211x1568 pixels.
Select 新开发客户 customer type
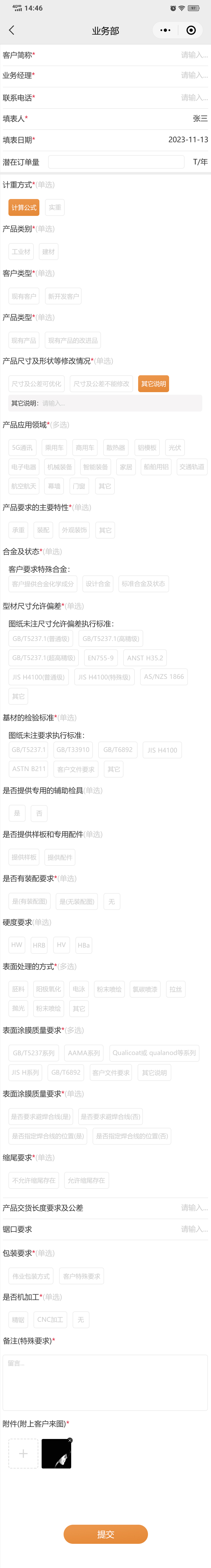pyautogui.click(x=63, y=297)
